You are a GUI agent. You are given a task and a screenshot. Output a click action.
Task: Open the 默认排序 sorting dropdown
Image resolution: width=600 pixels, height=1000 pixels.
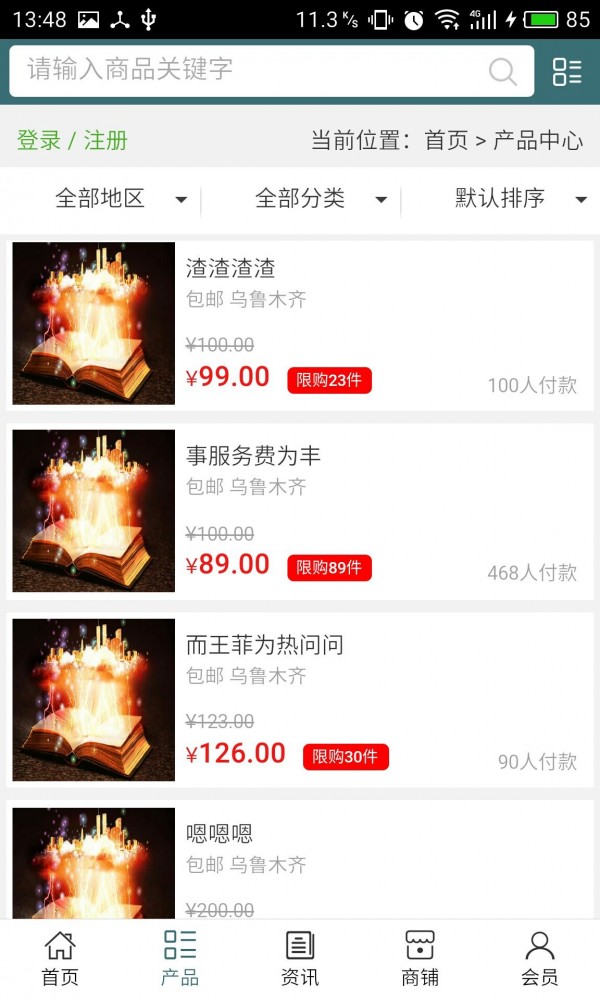(520, 199)
